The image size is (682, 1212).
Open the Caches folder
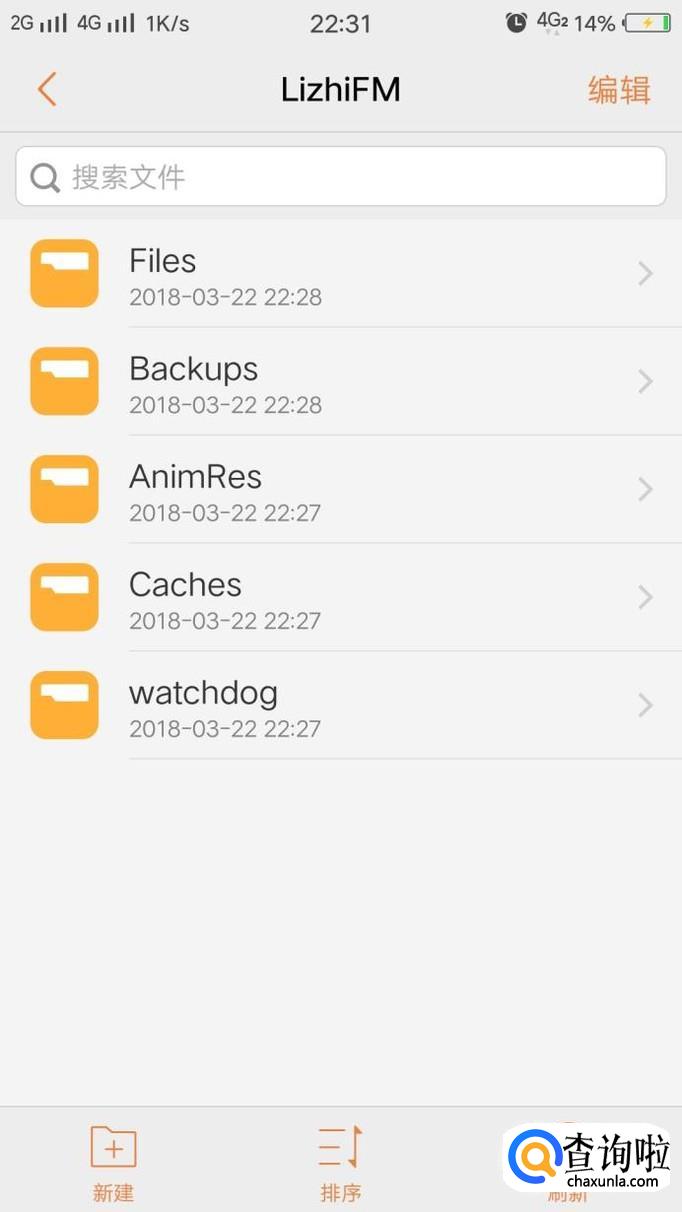pos(340,597)
